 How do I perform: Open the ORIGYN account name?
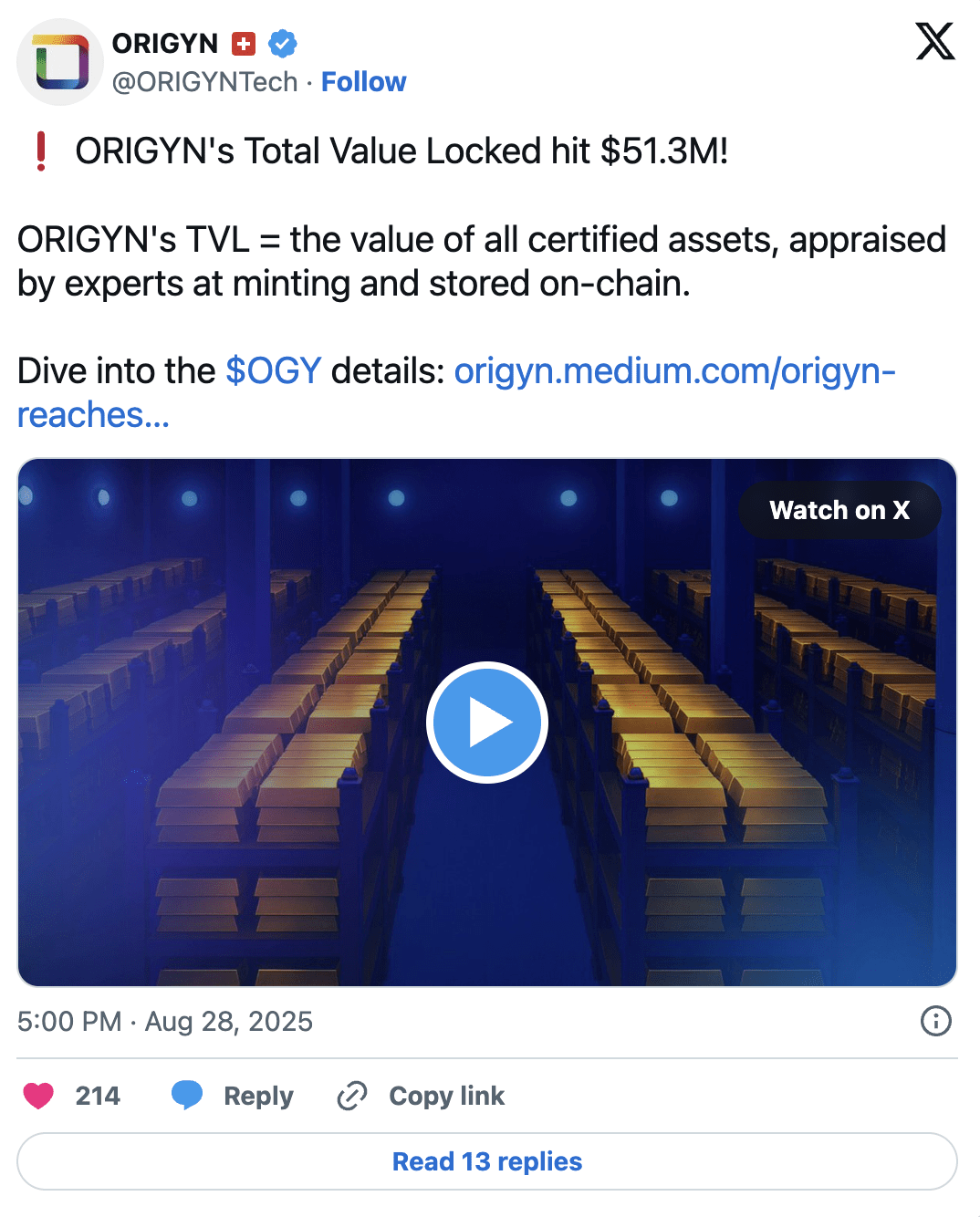[165, 44]
